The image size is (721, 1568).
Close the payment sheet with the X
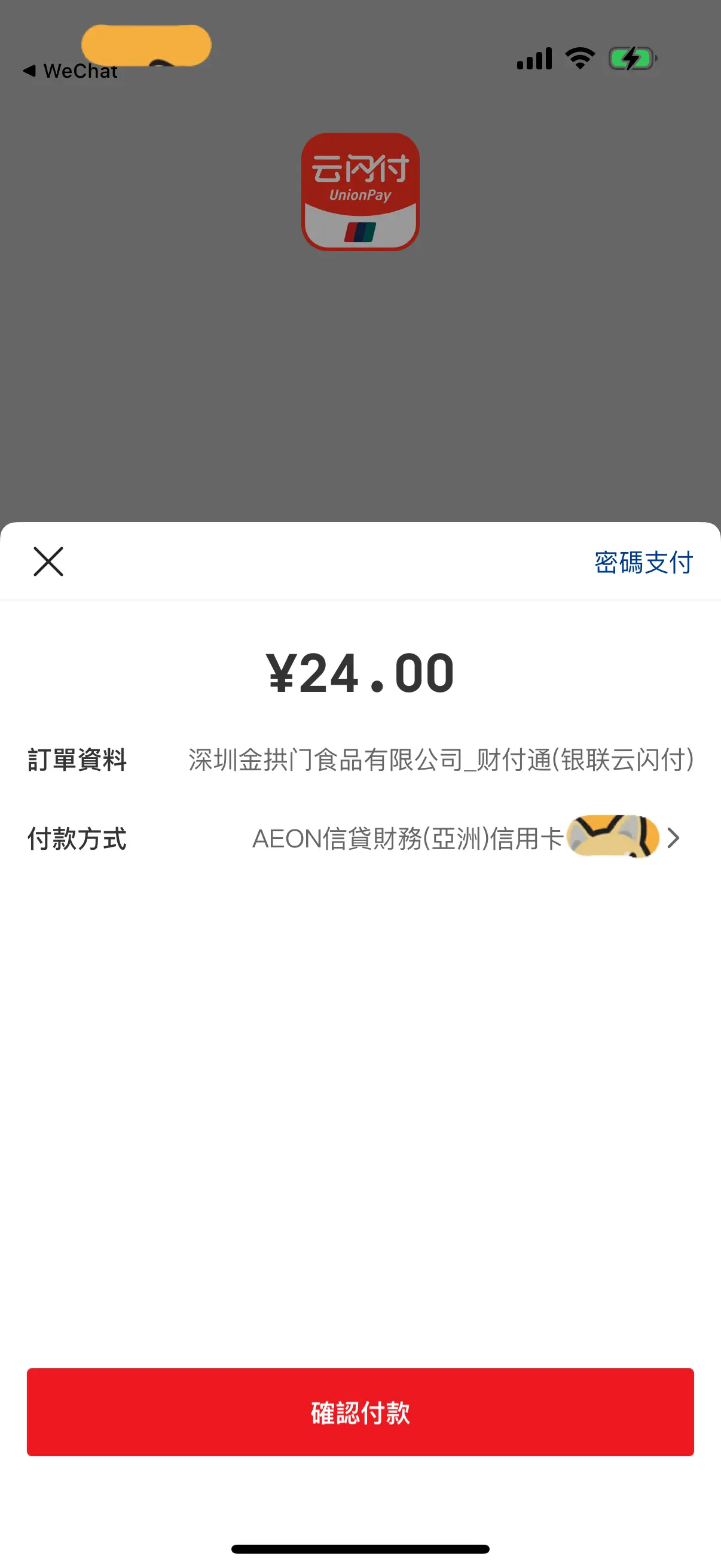[x=48, y=561]
